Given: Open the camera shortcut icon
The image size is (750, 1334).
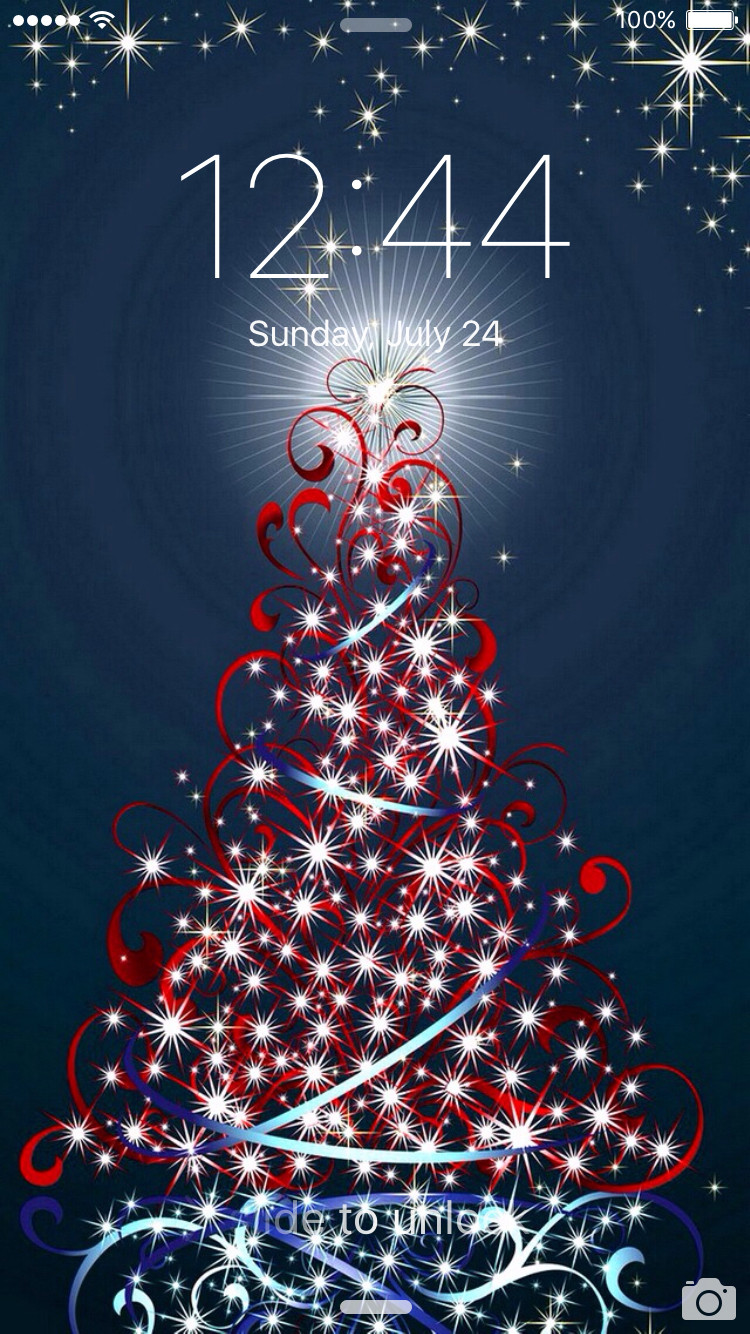Looking at the screenshot, I should (x=709, y=1298).
